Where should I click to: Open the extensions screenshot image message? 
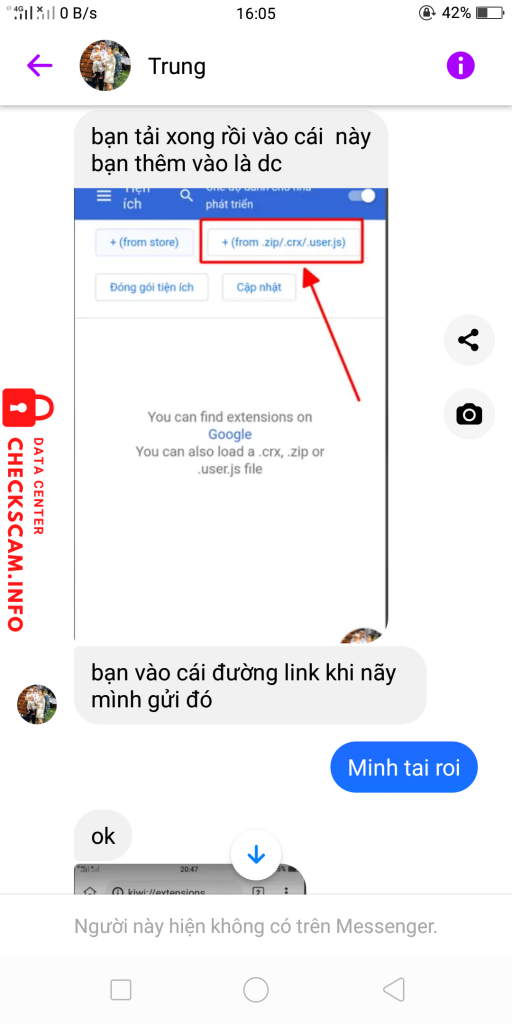[231, 413]
